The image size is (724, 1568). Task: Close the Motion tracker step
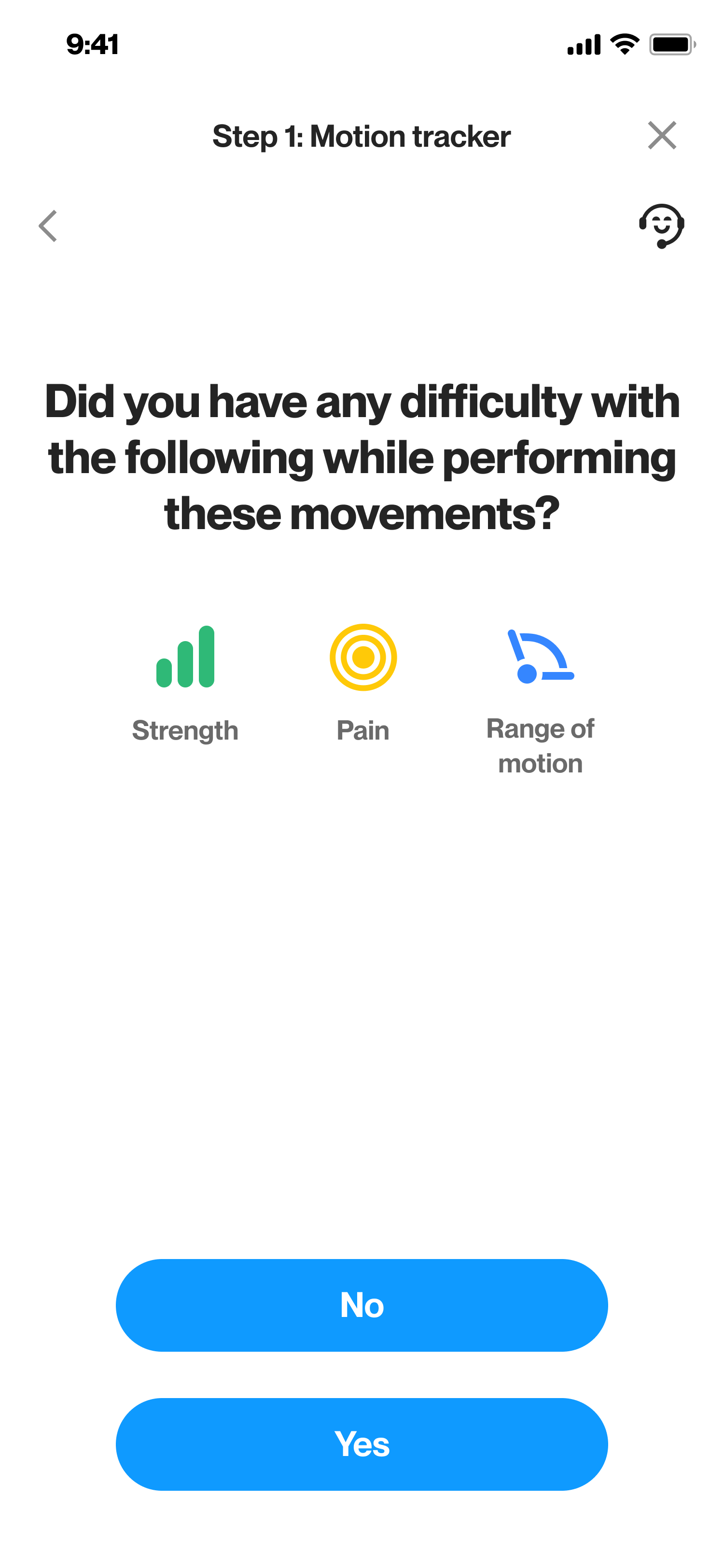[662, 135]
